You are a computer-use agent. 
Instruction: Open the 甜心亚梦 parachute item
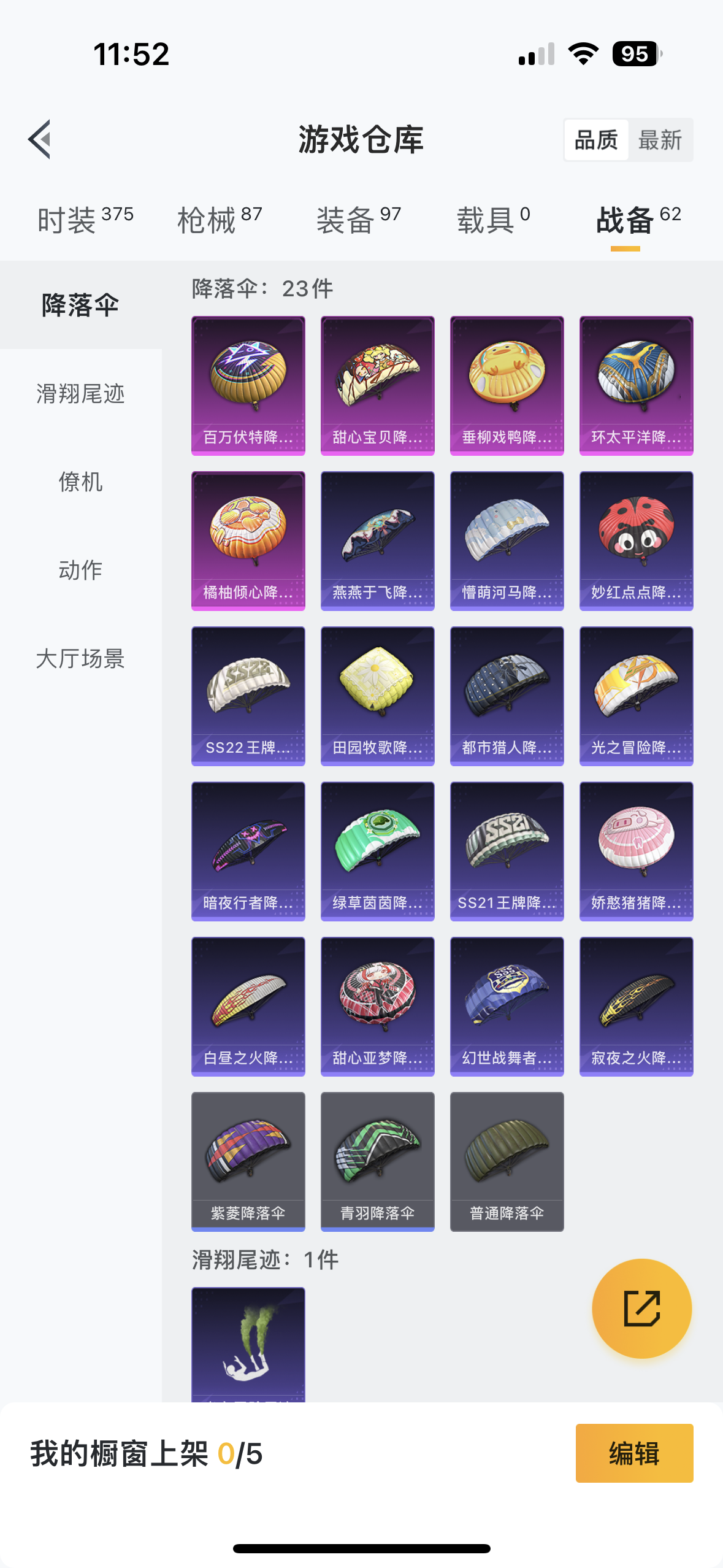pyautogui.click(x=378, y=1007)
